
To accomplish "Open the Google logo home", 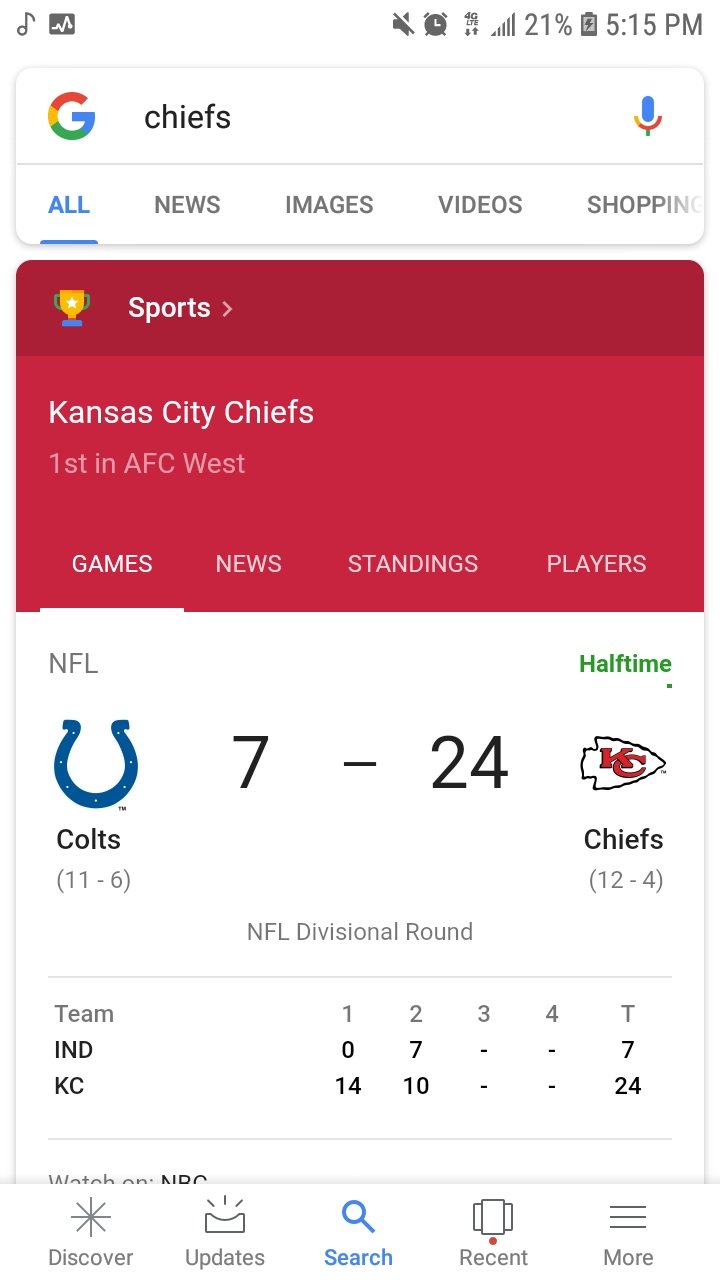I will tap(72, 116).
